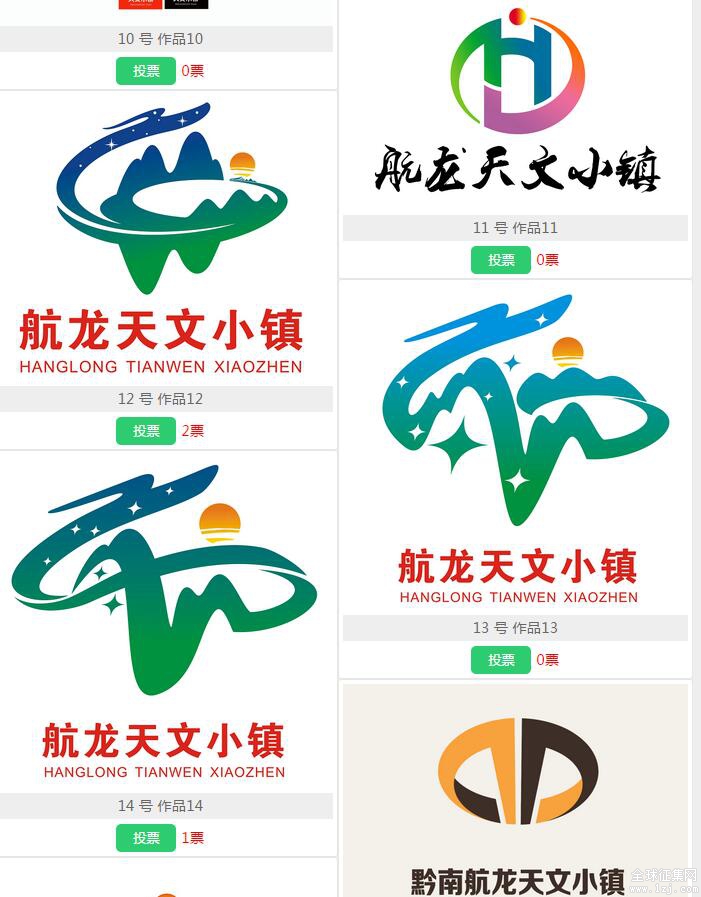Vote for entry 作品12

pyautogui.click(x=146, y=431)
